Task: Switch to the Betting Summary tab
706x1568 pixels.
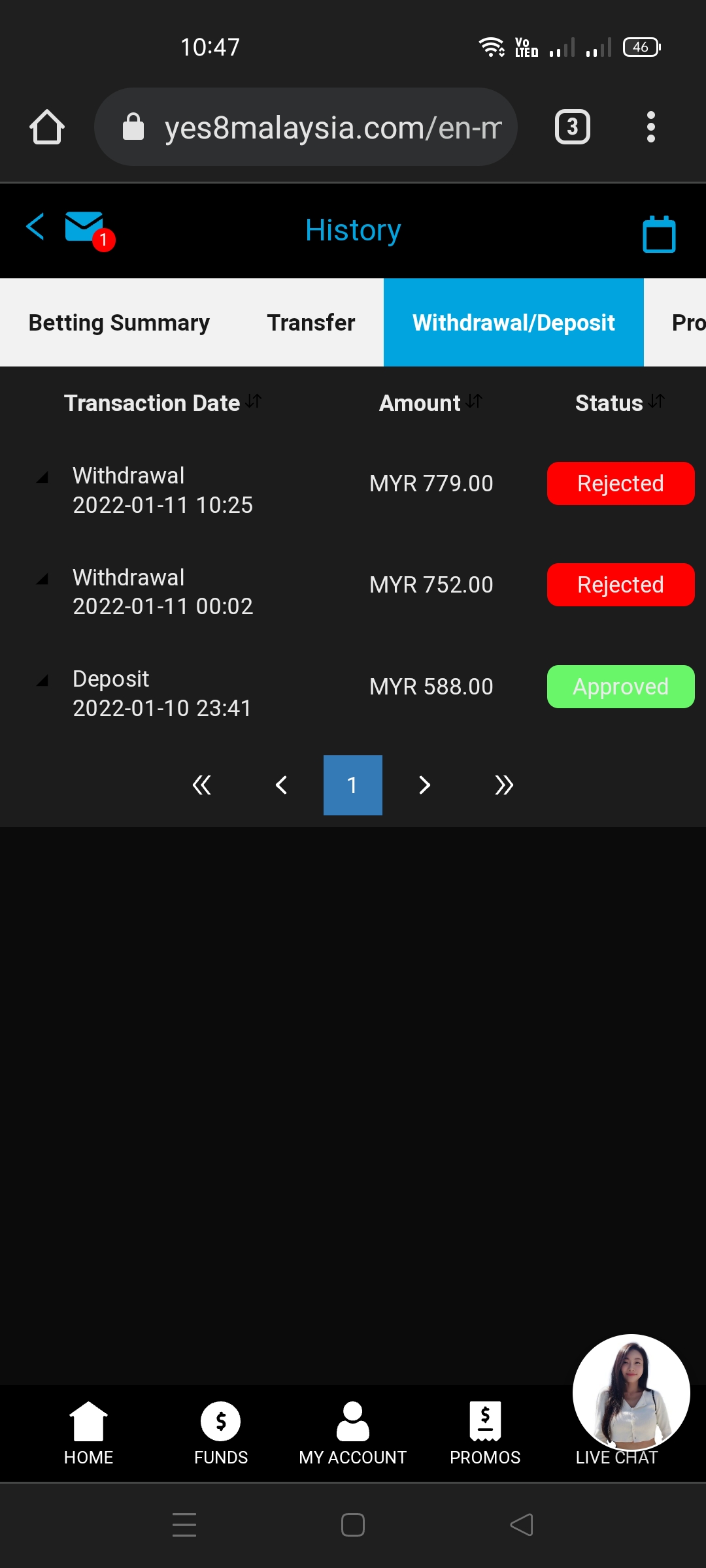Action: pyautogui.click(x=119, y=323)
